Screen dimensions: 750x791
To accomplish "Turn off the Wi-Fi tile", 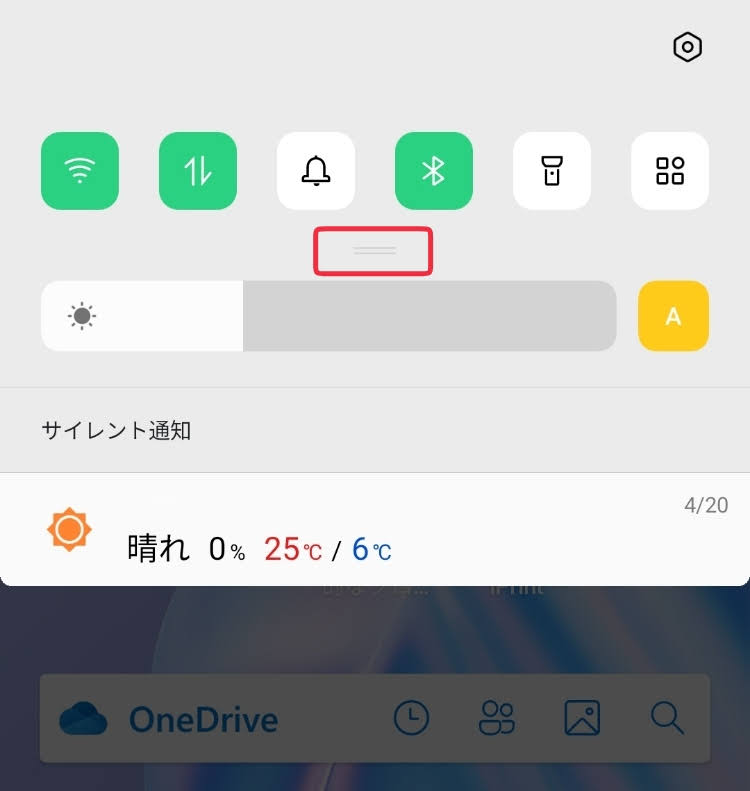I will [80, 171].
